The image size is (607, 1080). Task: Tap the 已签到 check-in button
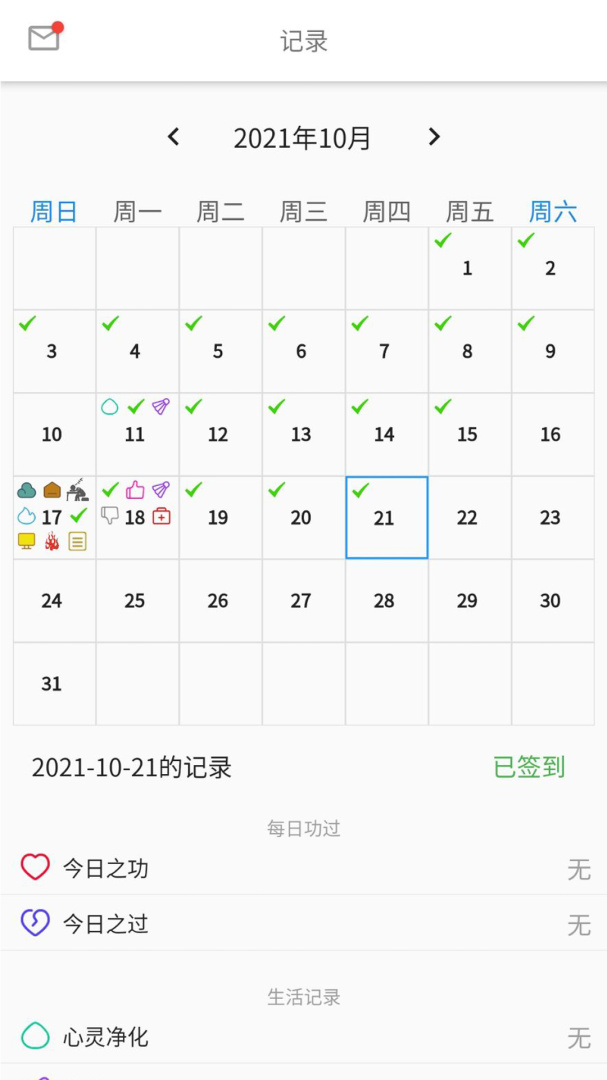click(529, 767)
